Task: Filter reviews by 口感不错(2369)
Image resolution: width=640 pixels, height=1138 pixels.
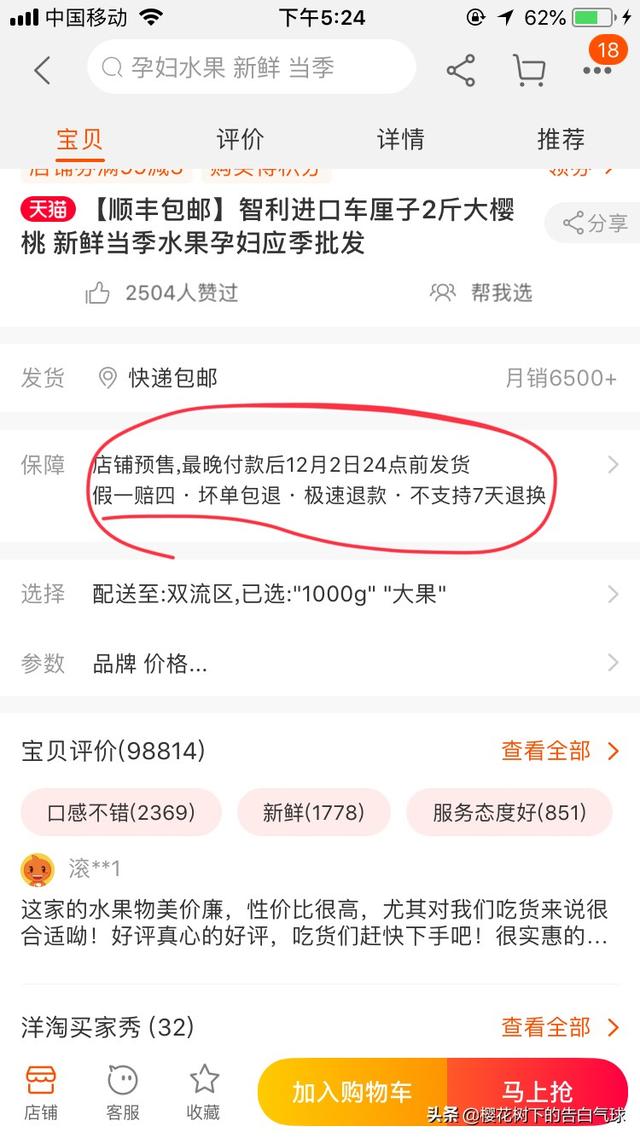Action: 121,812
